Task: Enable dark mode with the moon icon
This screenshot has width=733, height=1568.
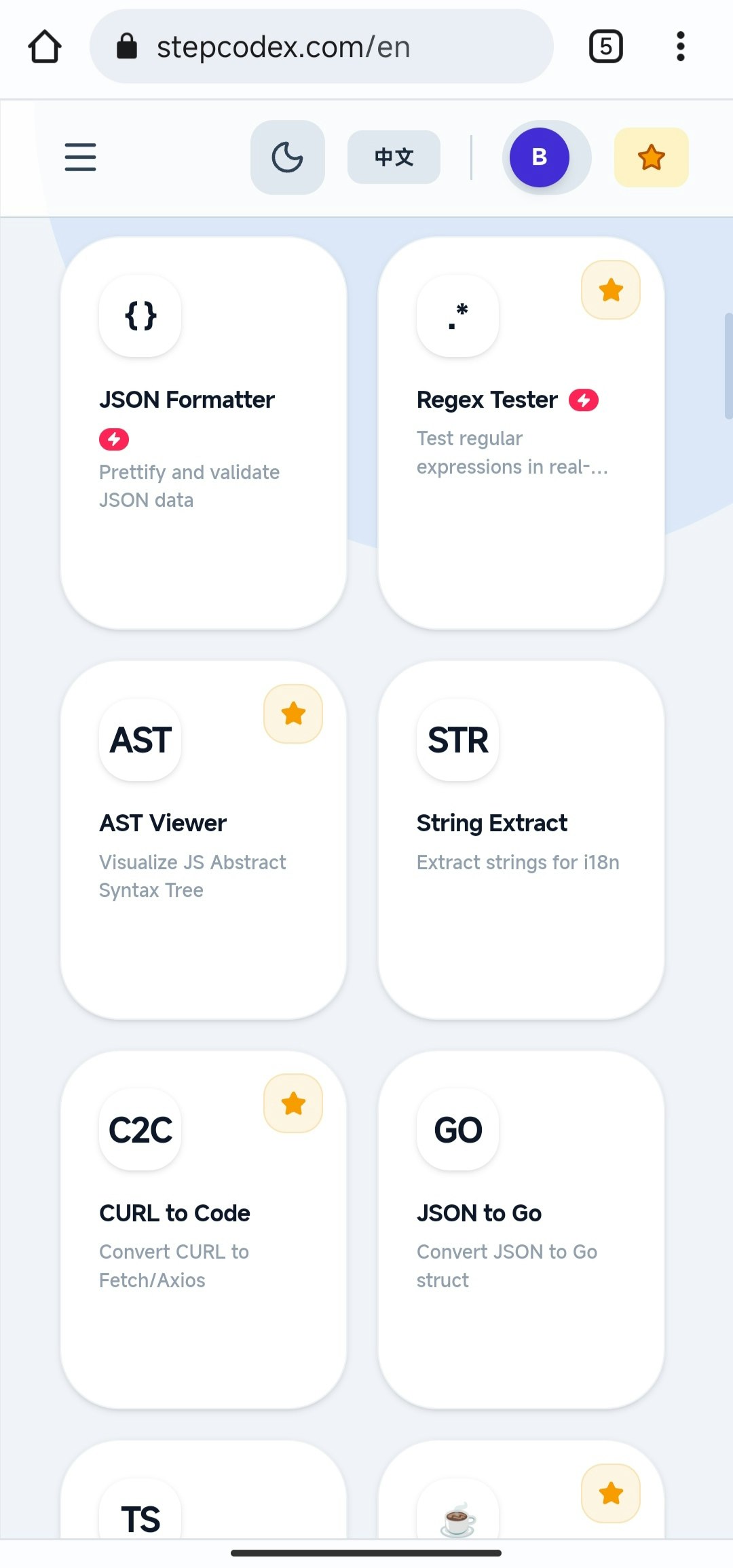Action: [x=287, y=157]
